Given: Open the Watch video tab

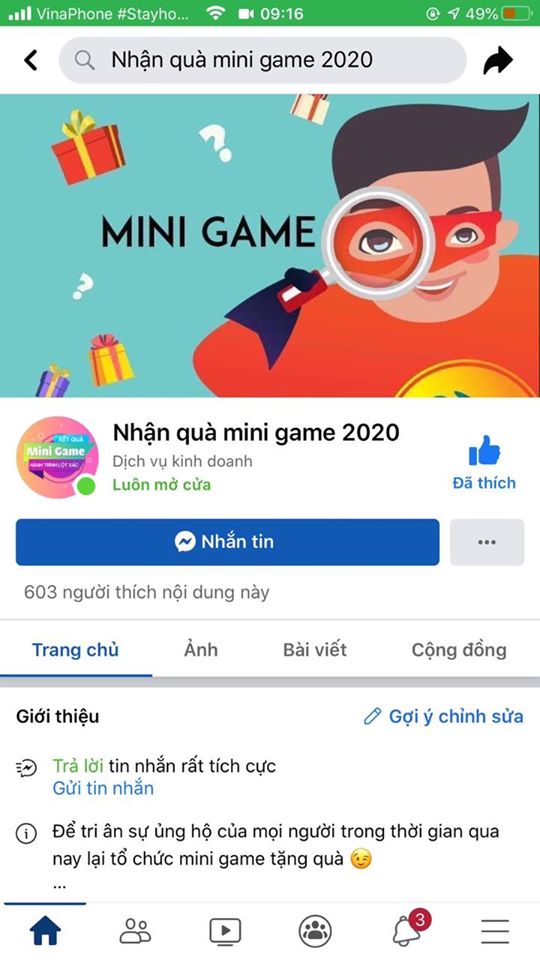Looking at the screenshot, I should (225, 931).
